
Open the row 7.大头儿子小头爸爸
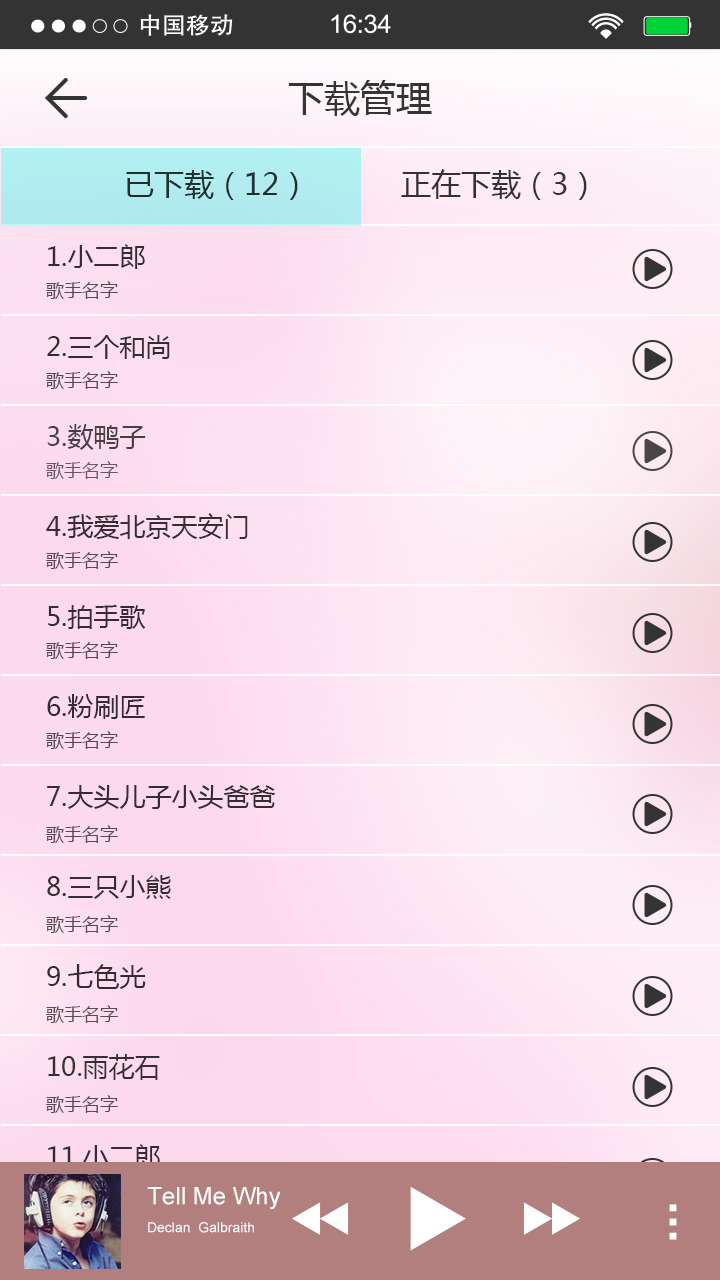coord(360,811)
